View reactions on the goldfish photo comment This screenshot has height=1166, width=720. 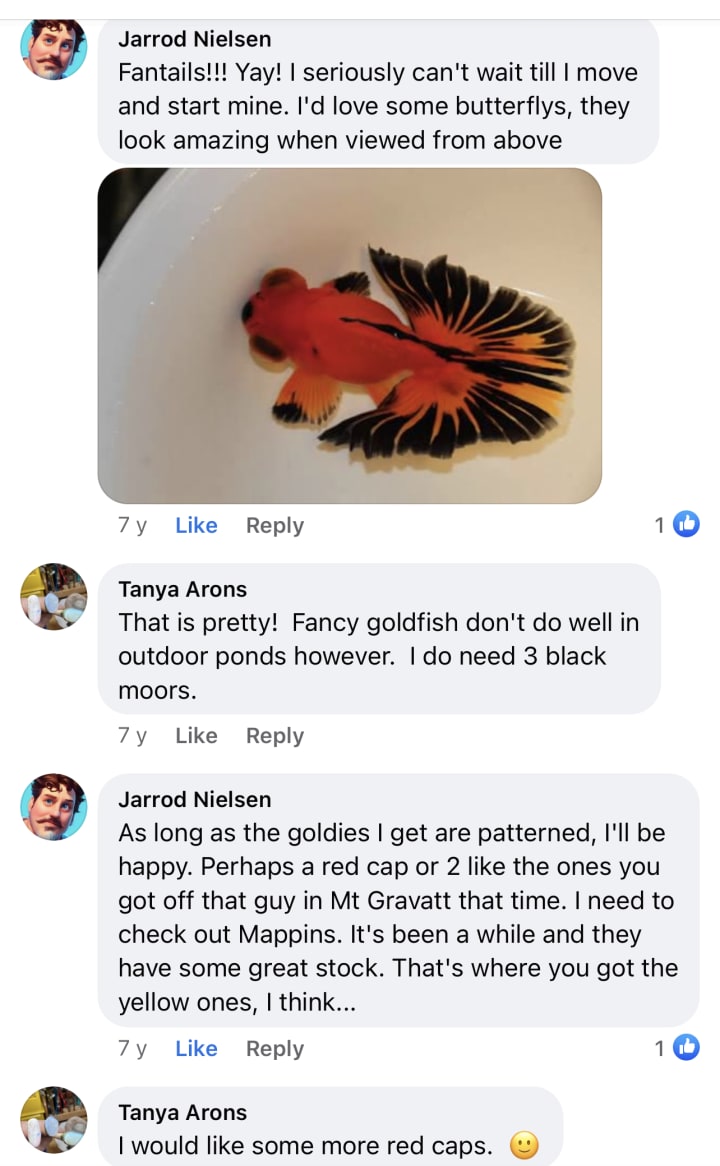(x=677, y=524)
